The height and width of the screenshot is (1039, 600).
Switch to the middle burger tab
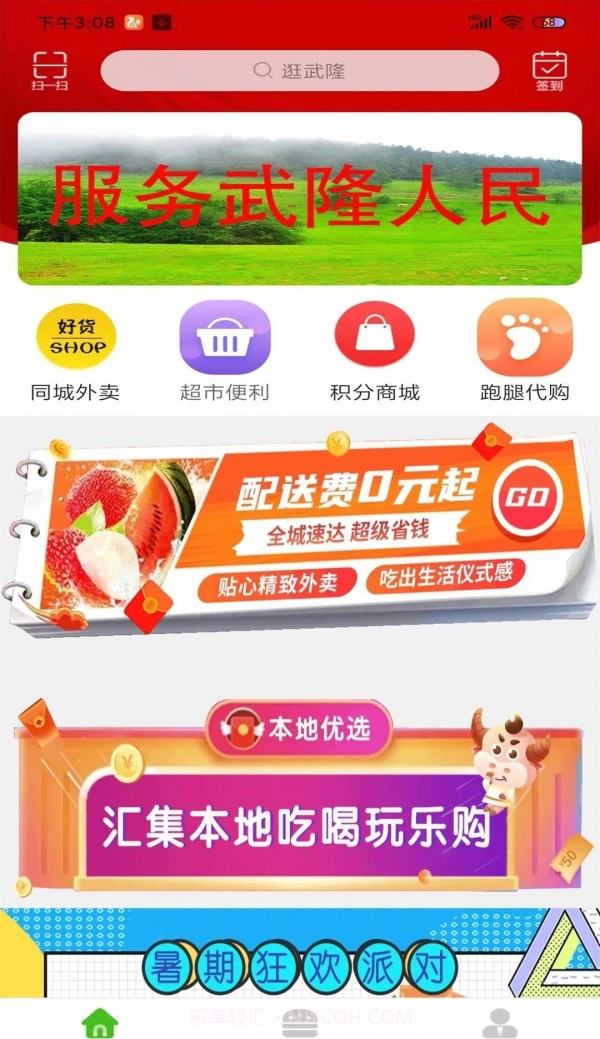299,1021
